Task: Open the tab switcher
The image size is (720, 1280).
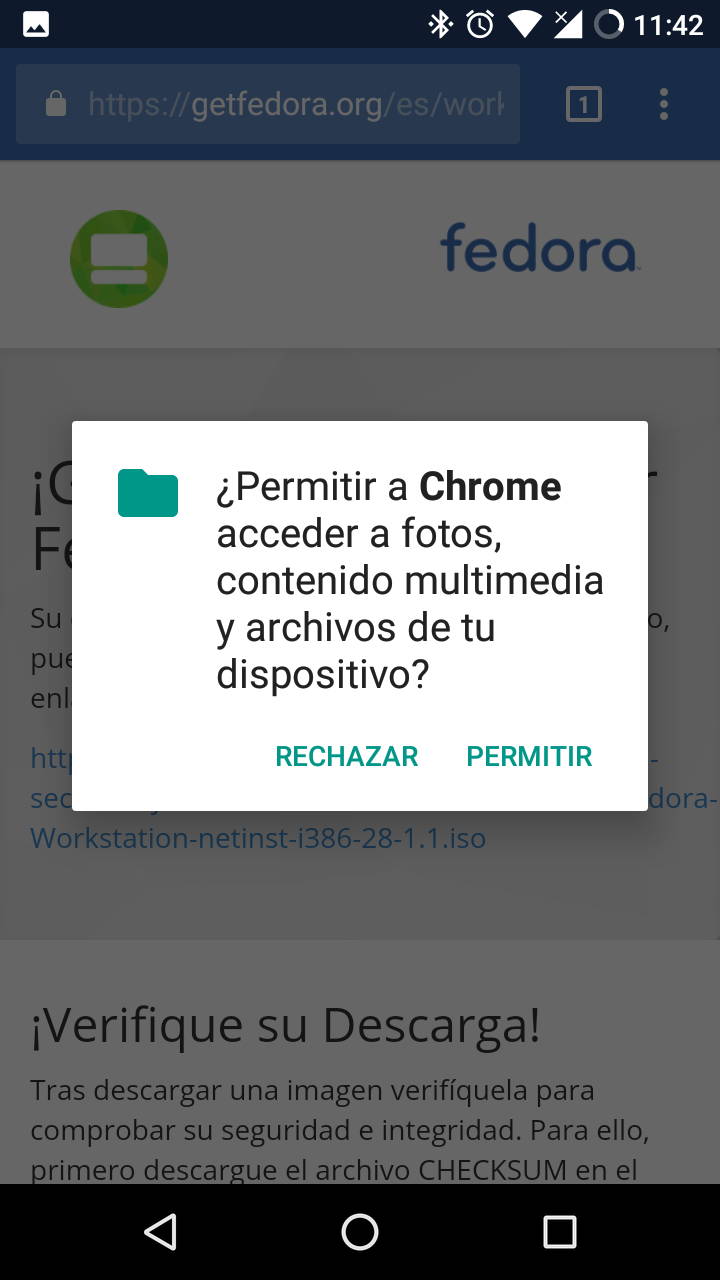Action: click(584, 104)
